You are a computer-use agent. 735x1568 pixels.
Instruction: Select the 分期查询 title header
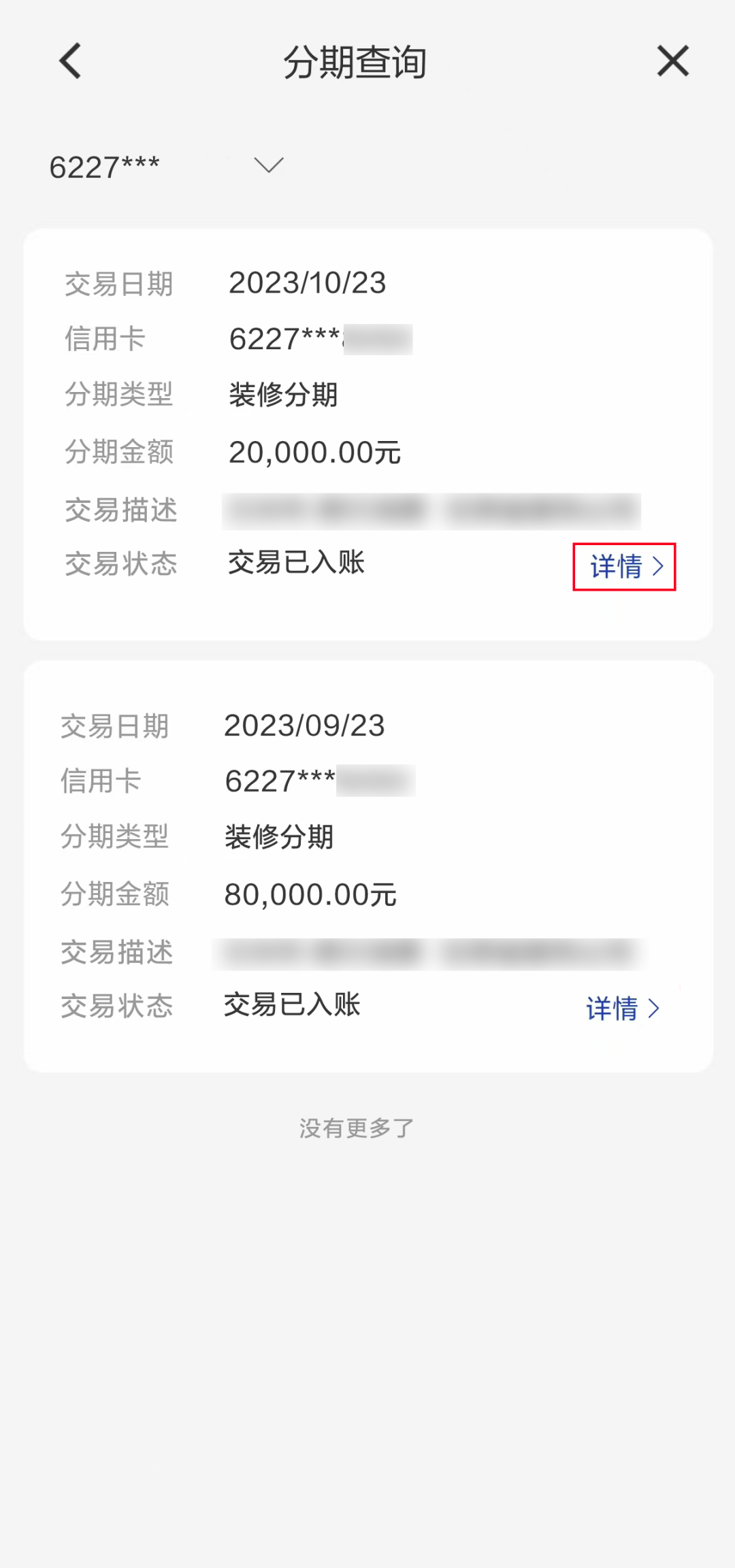[357, 61]
